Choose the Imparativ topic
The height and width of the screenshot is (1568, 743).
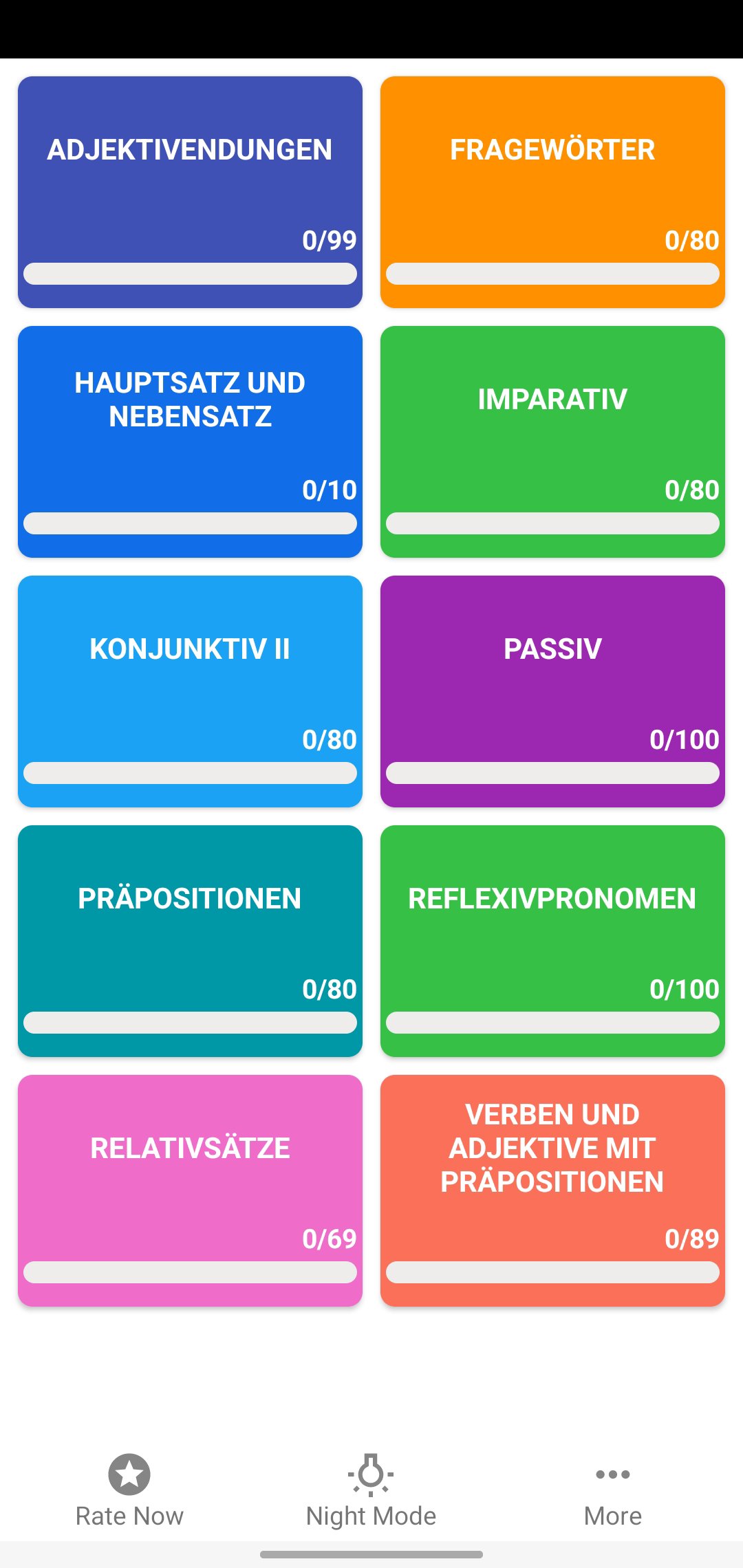[552, 442]
